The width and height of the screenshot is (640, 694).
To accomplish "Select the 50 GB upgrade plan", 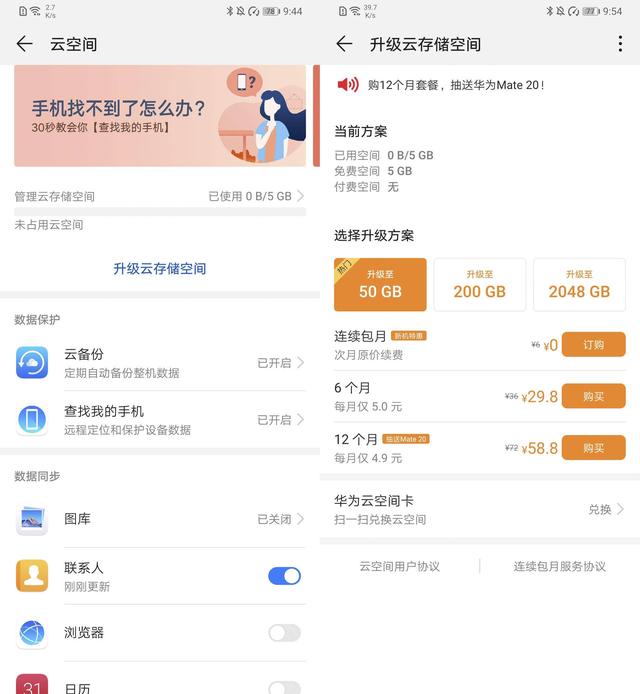I will point(380,284).
